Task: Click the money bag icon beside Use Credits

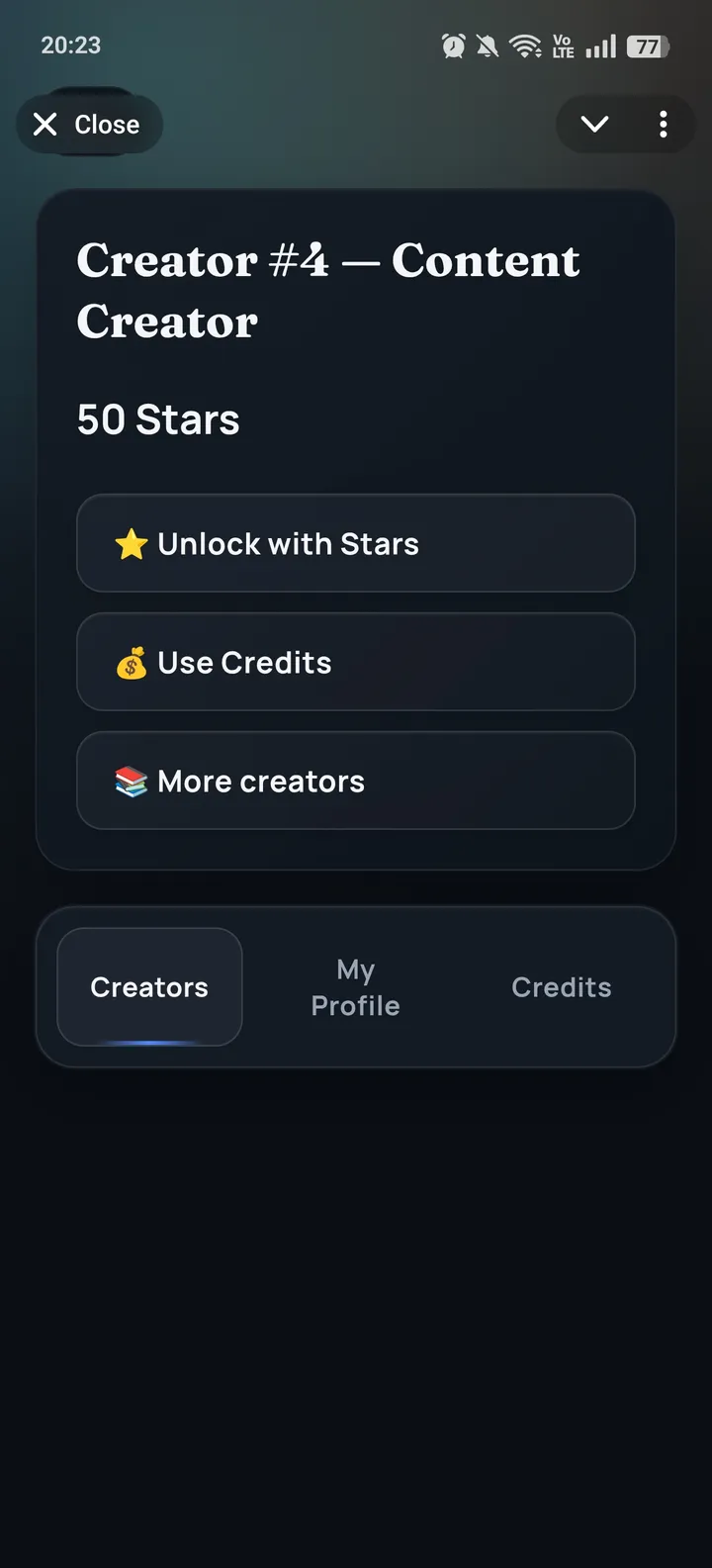Action: click(133, 662)
